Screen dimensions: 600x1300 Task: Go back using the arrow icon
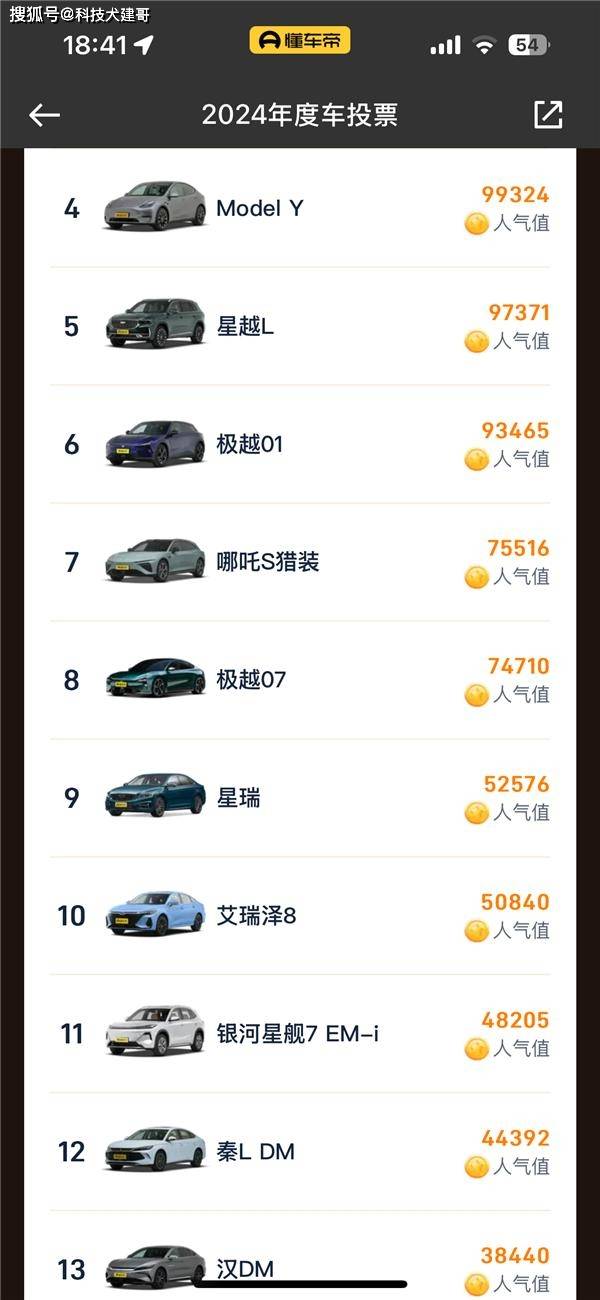pyautogui.click(x=45, y=115)
